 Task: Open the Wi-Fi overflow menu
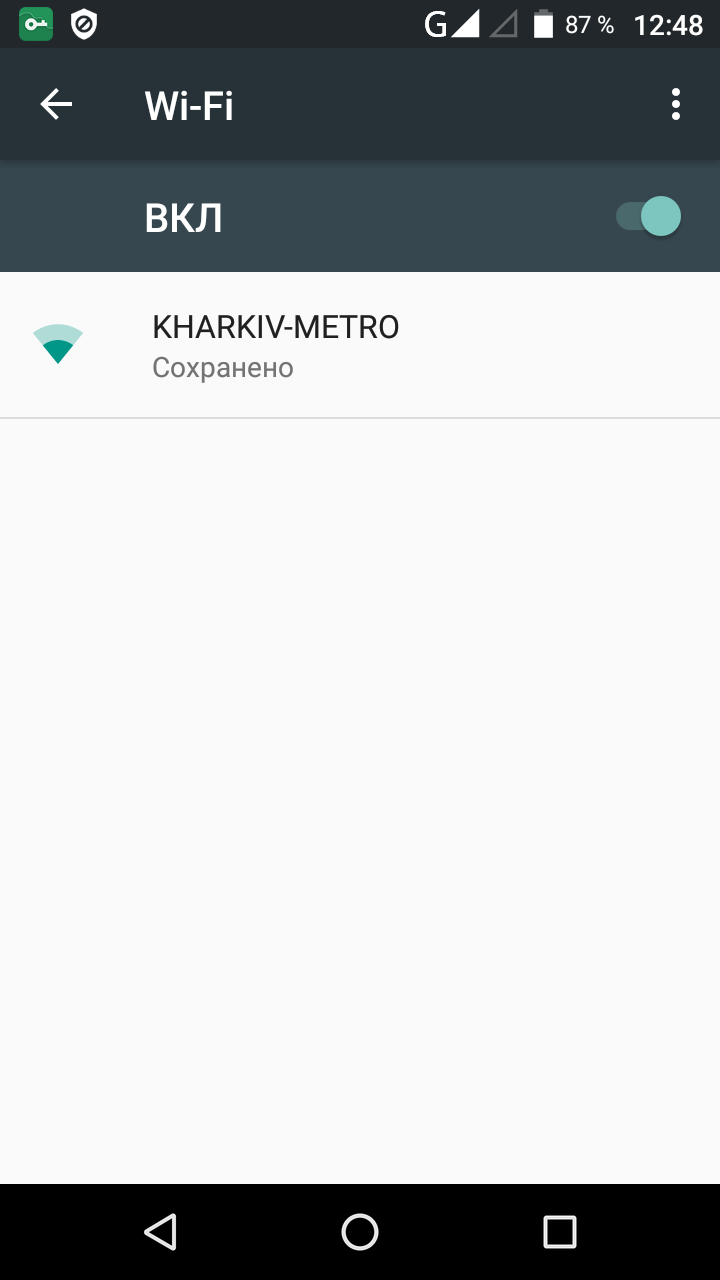(676, 104)
